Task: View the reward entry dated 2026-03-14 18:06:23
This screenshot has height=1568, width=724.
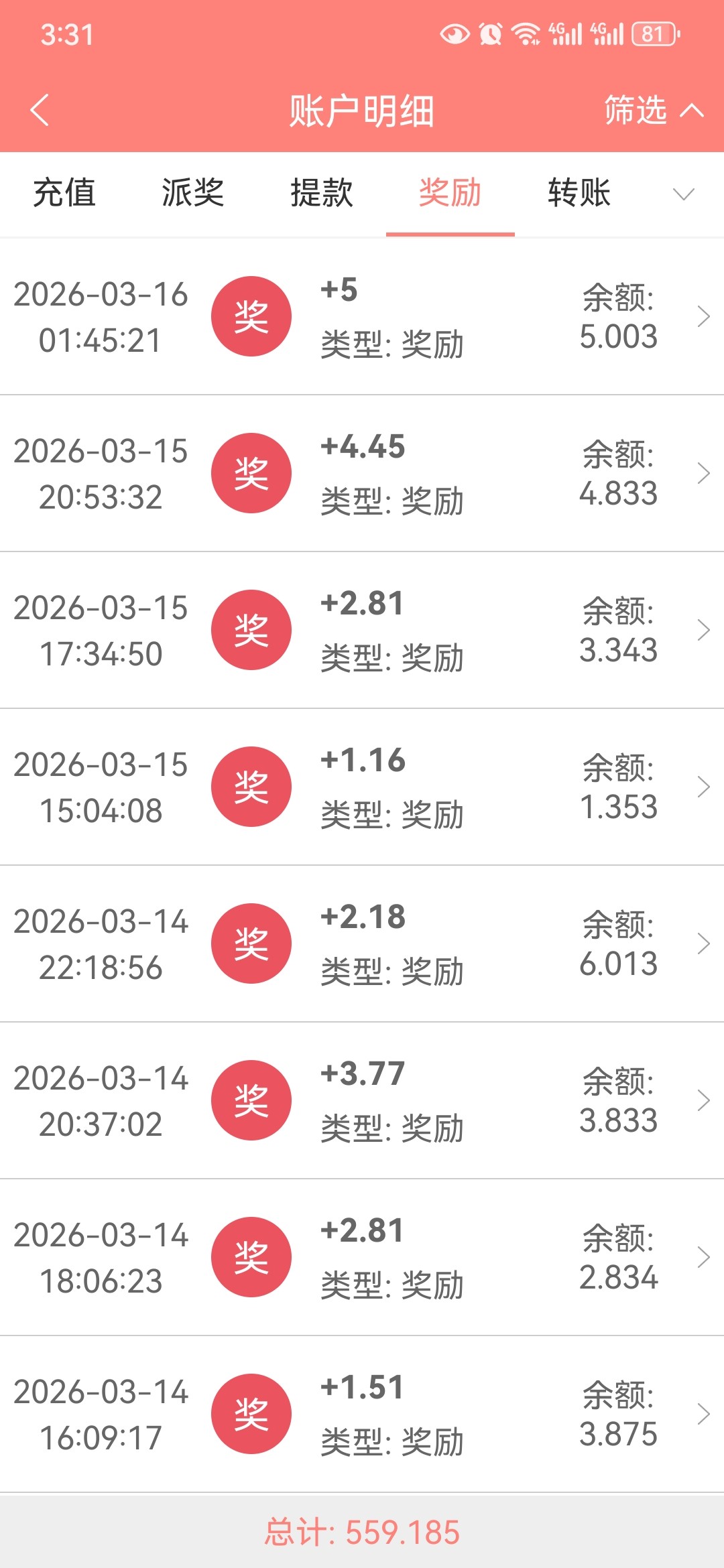Action: click(x=362, y=1257)
